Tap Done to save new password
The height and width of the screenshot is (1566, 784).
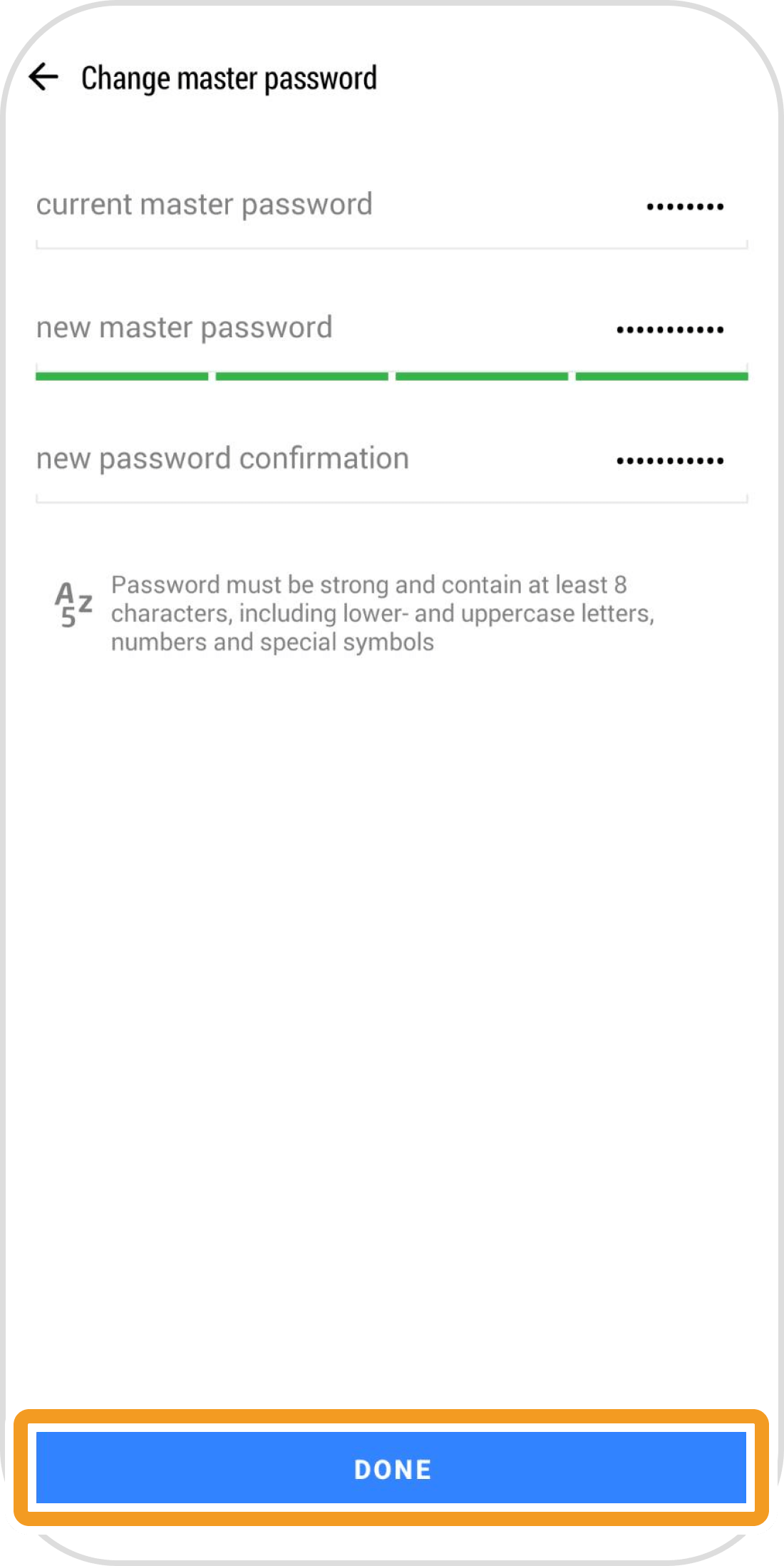pos(391,1468)
